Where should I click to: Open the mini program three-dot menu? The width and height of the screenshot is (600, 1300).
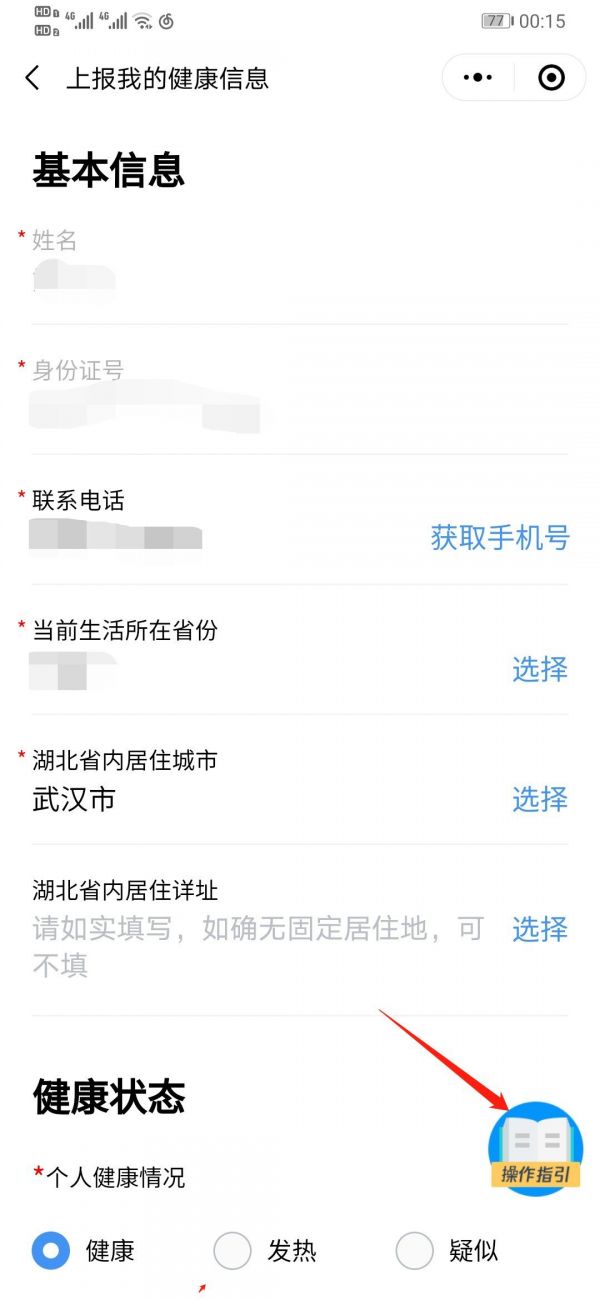click(479, 78)
